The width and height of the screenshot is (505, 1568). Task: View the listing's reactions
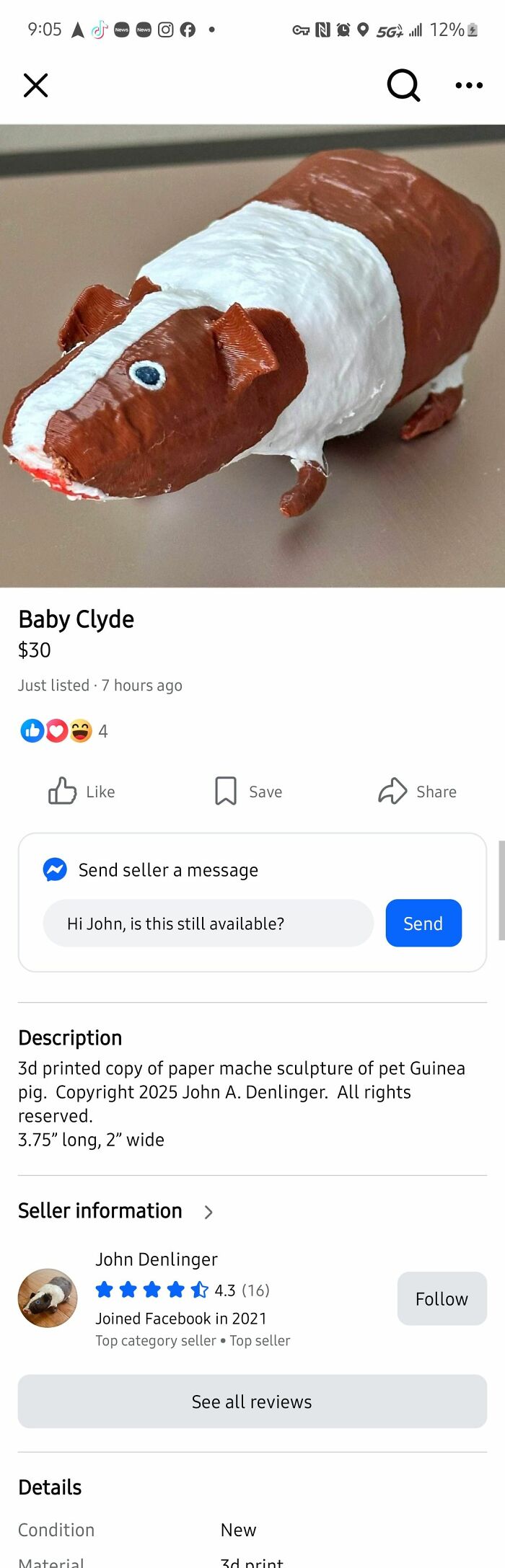pyautogui.click(x=63, y=731)
